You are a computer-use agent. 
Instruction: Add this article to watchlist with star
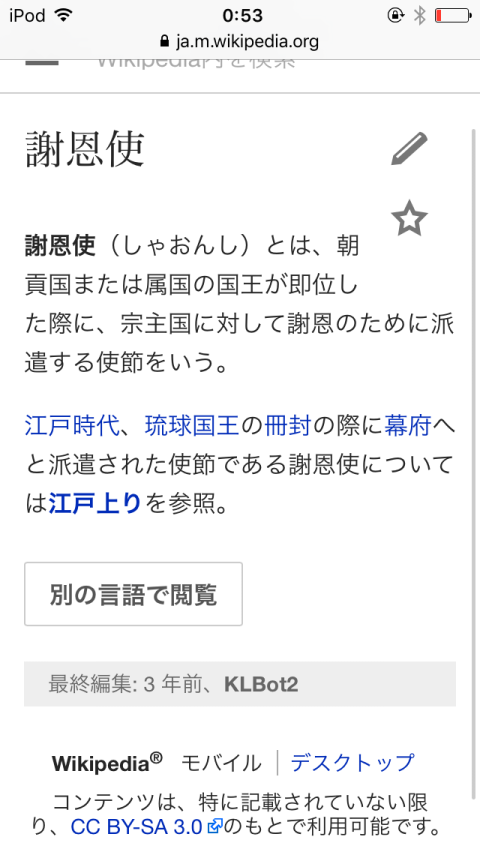tap(409, 218)
